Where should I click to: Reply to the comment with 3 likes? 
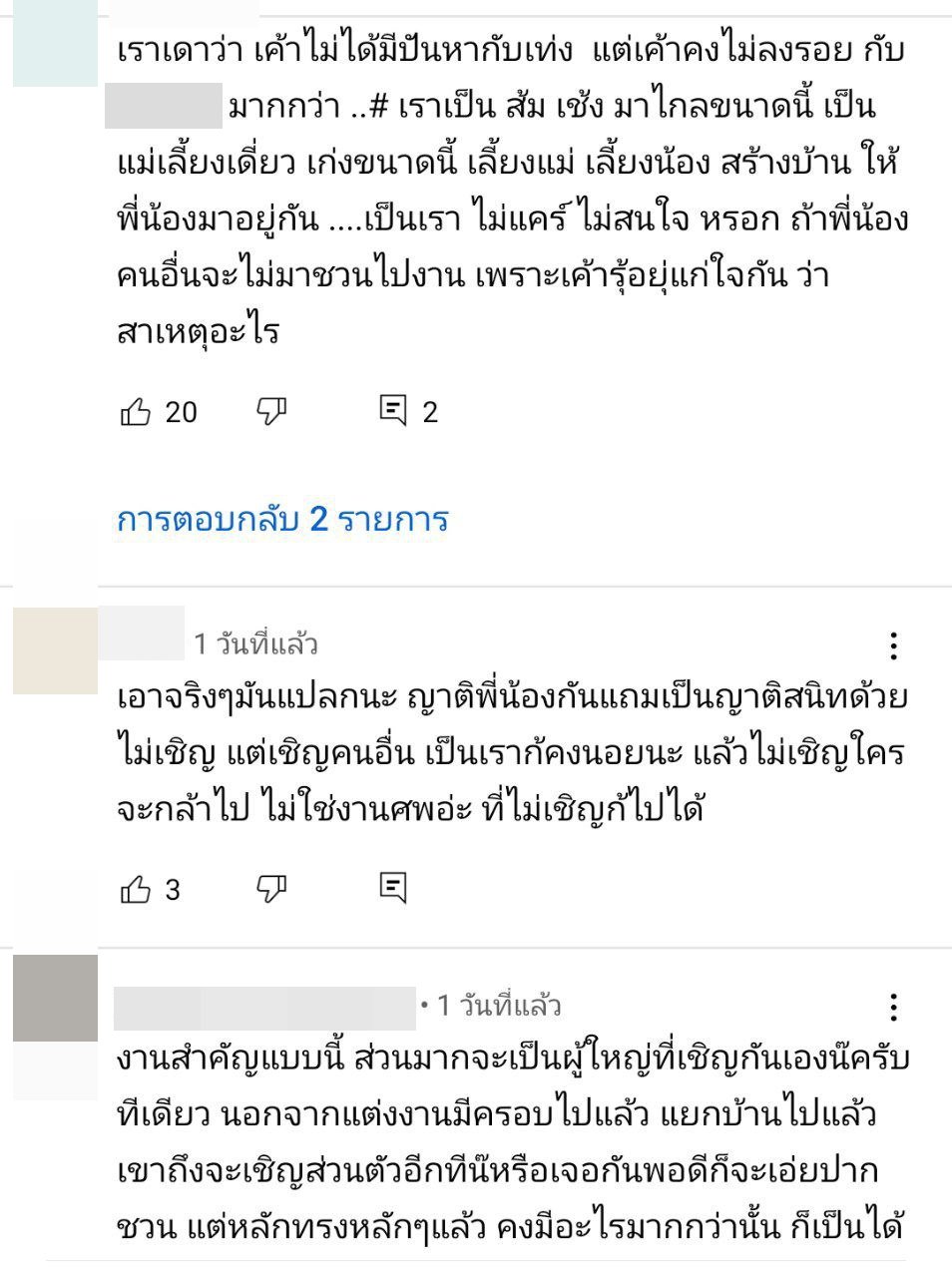pos(393,887)
